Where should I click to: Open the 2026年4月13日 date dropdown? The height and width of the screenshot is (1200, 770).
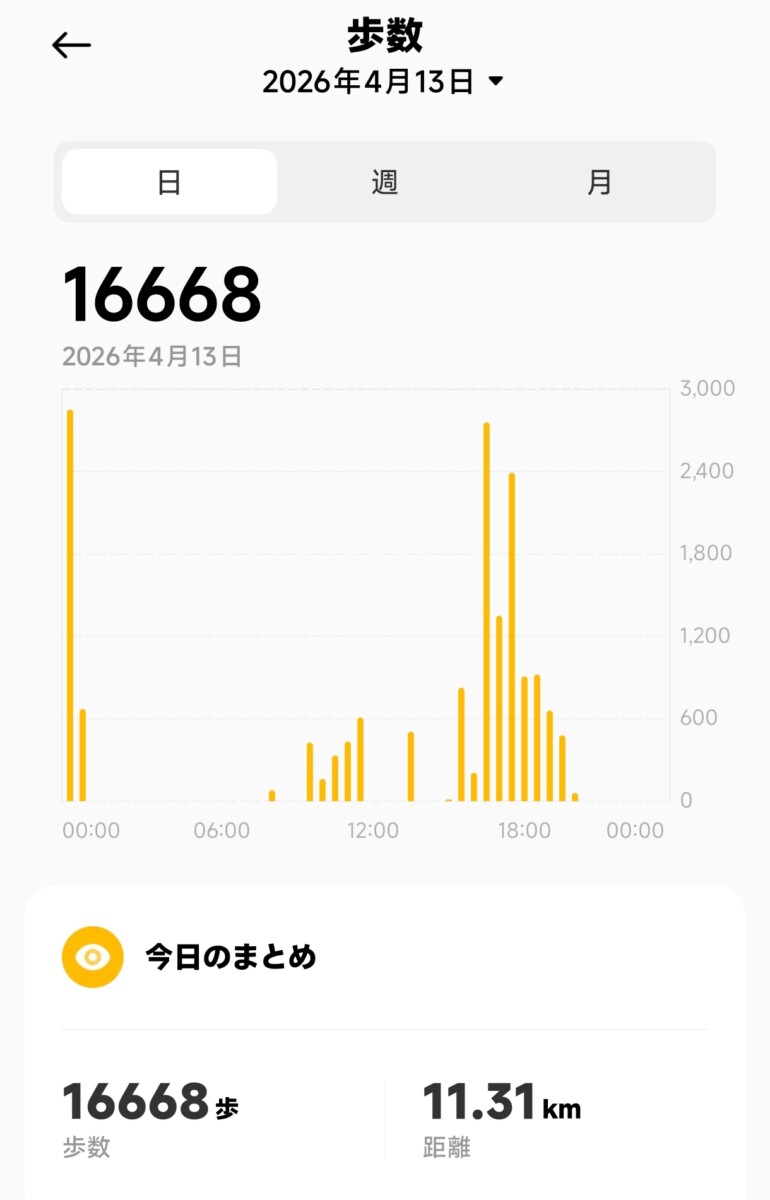383,82
